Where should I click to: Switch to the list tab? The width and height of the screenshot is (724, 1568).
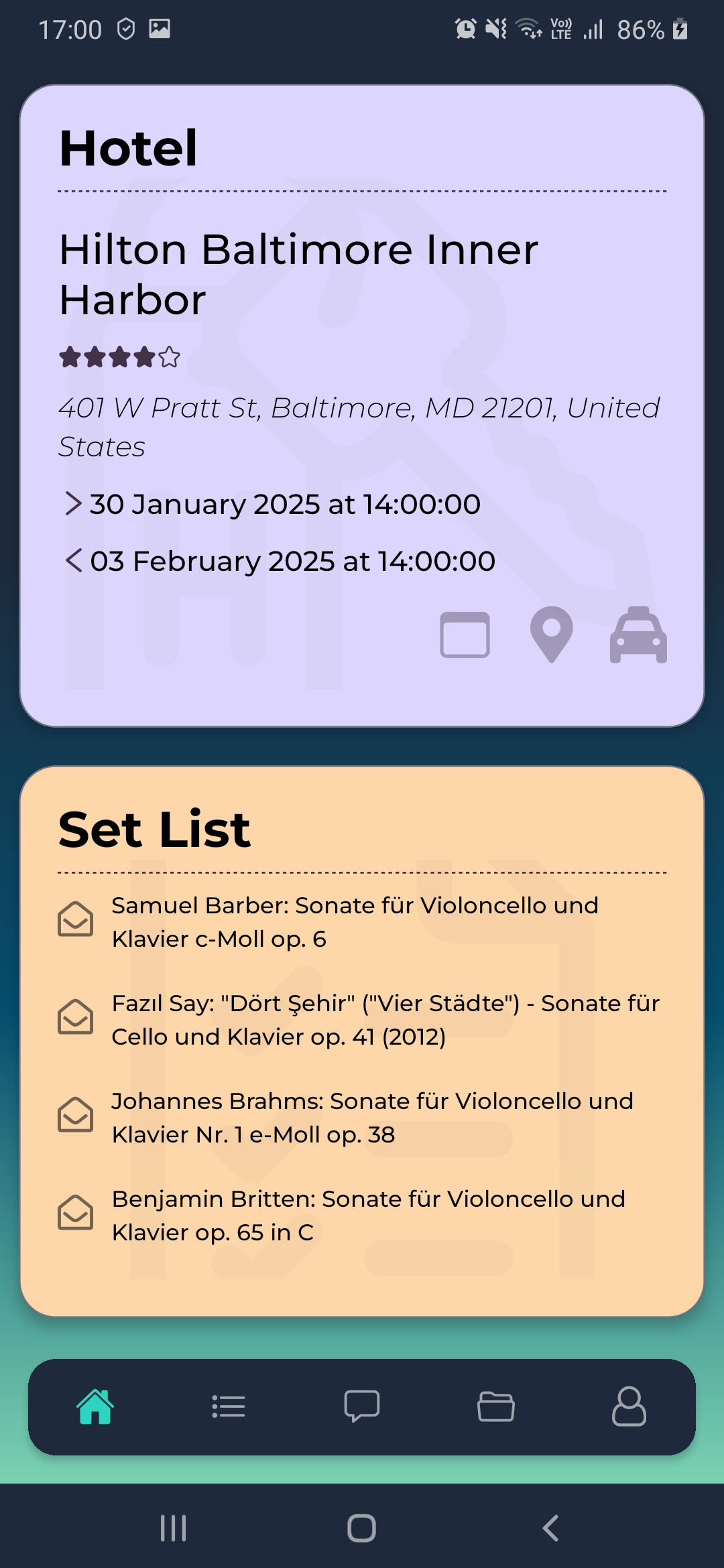coord(229,1407)
